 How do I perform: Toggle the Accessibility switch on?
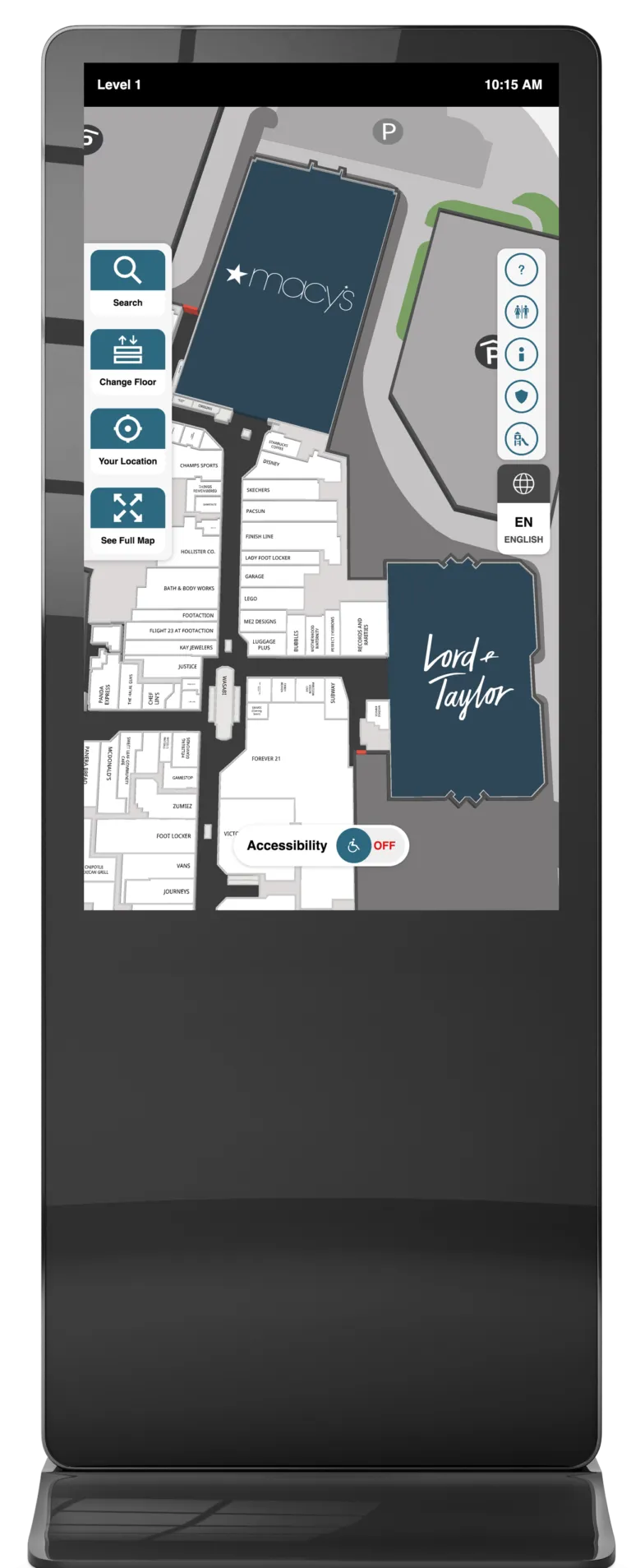click(x=371, y=845)
